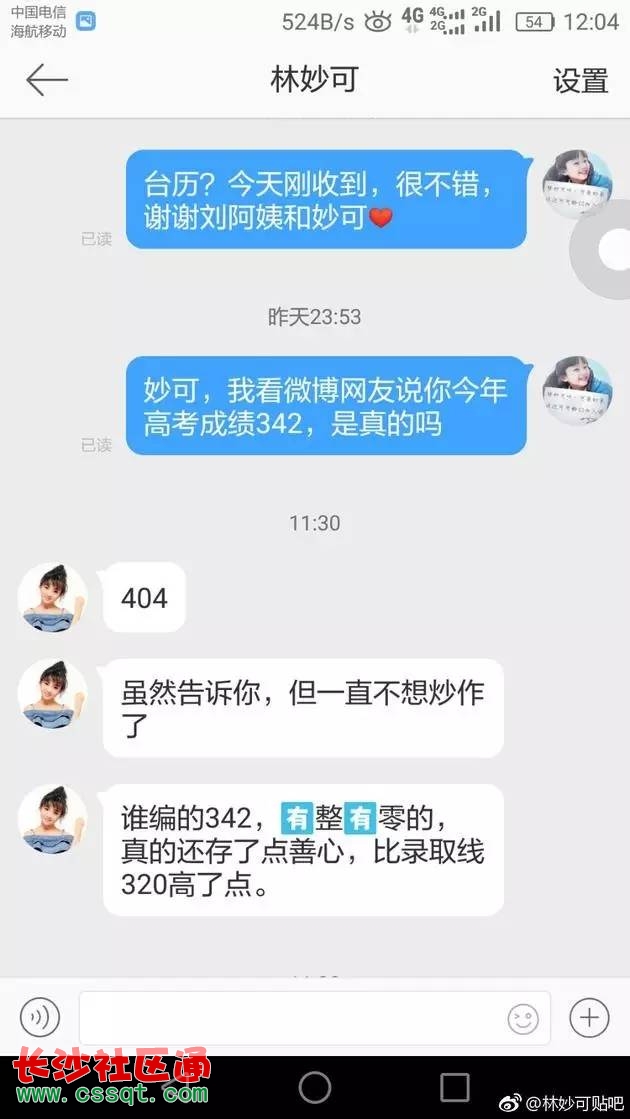
Task: Open the emoji picker
Action: click(522, 1019)
